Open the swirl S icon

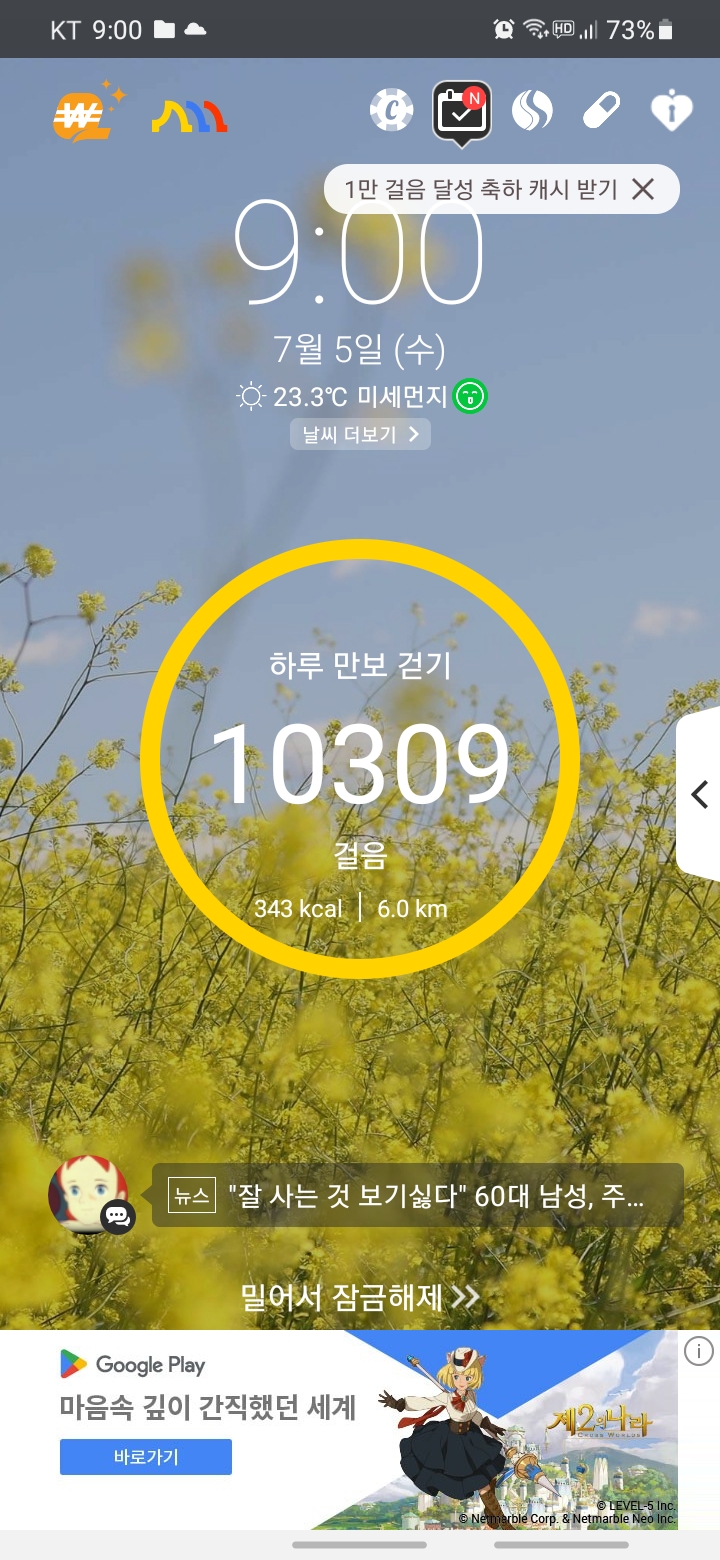tap(532, 111)
